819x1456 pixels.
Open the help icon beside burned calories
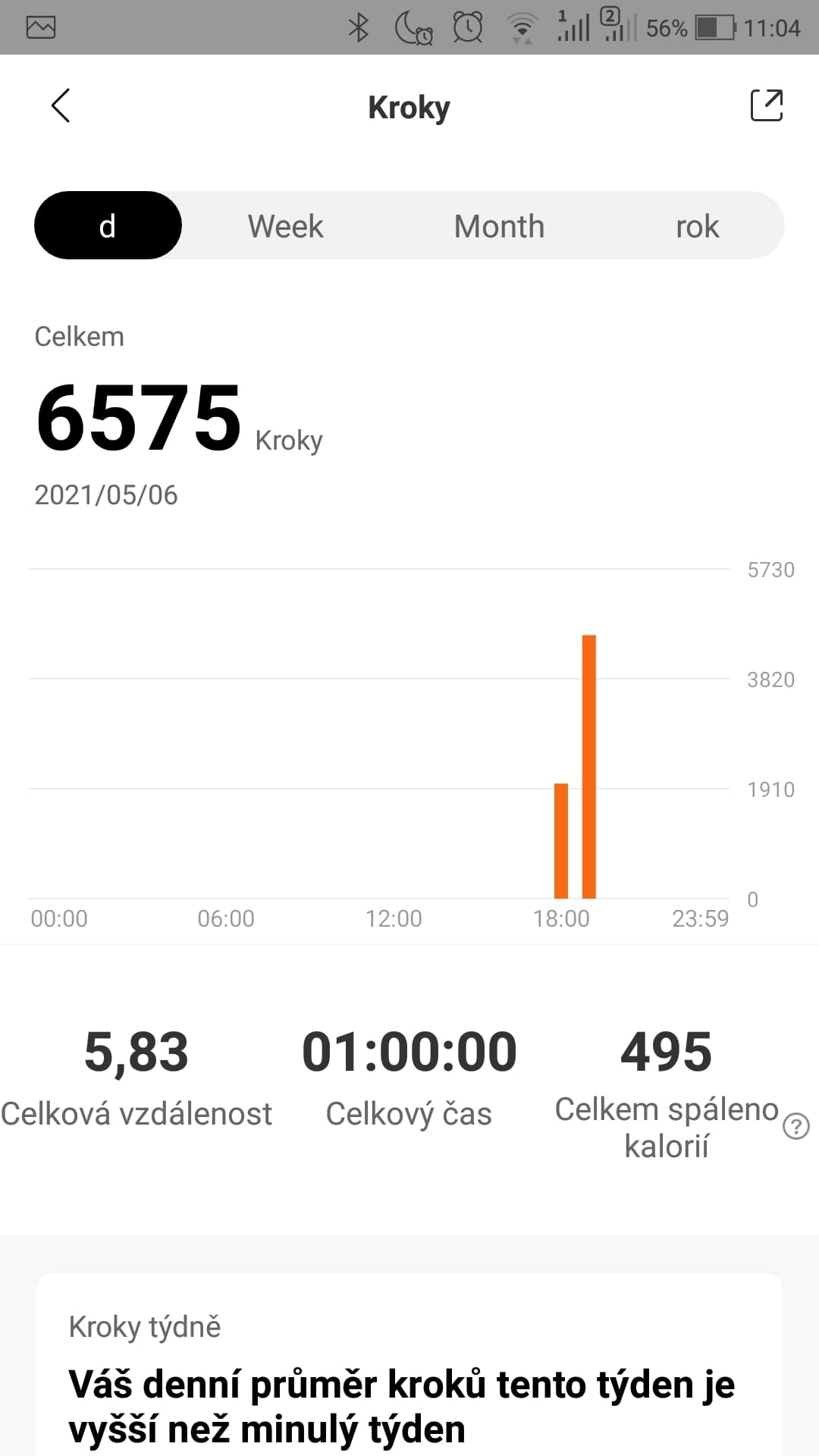pos(796,1126)
